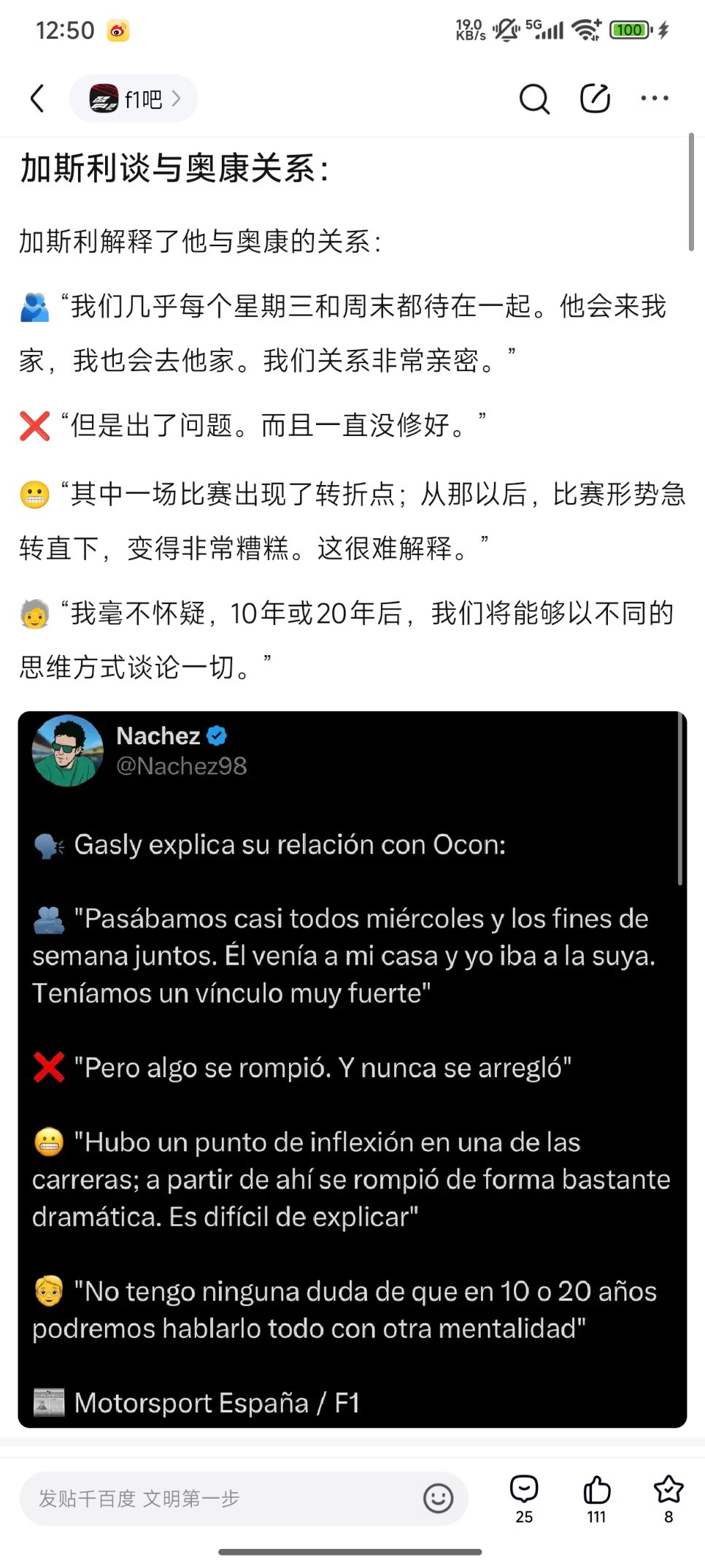705x1568 pixels.
Task: Go back to the previous page
Action: coord(38,99)
